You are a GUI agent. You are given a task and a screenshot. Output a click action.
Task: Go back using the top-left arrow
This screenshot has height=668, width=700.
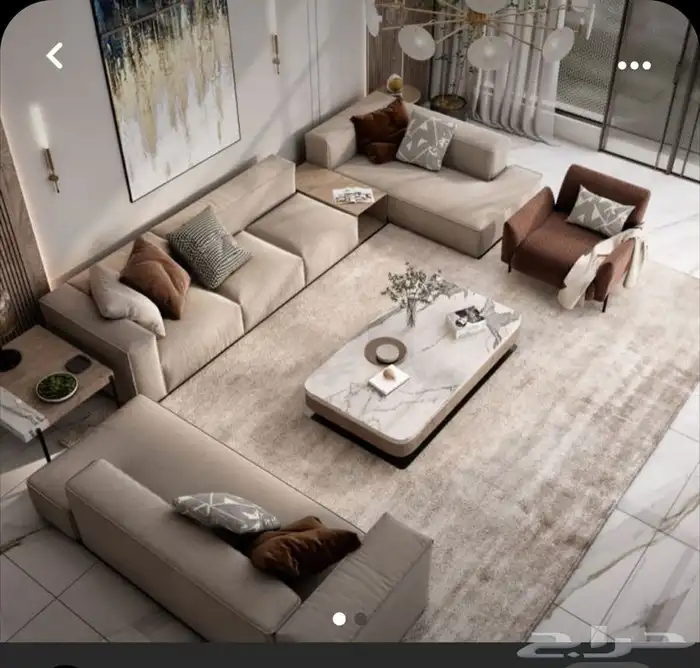pyautogui.click(x=55, y=56)
